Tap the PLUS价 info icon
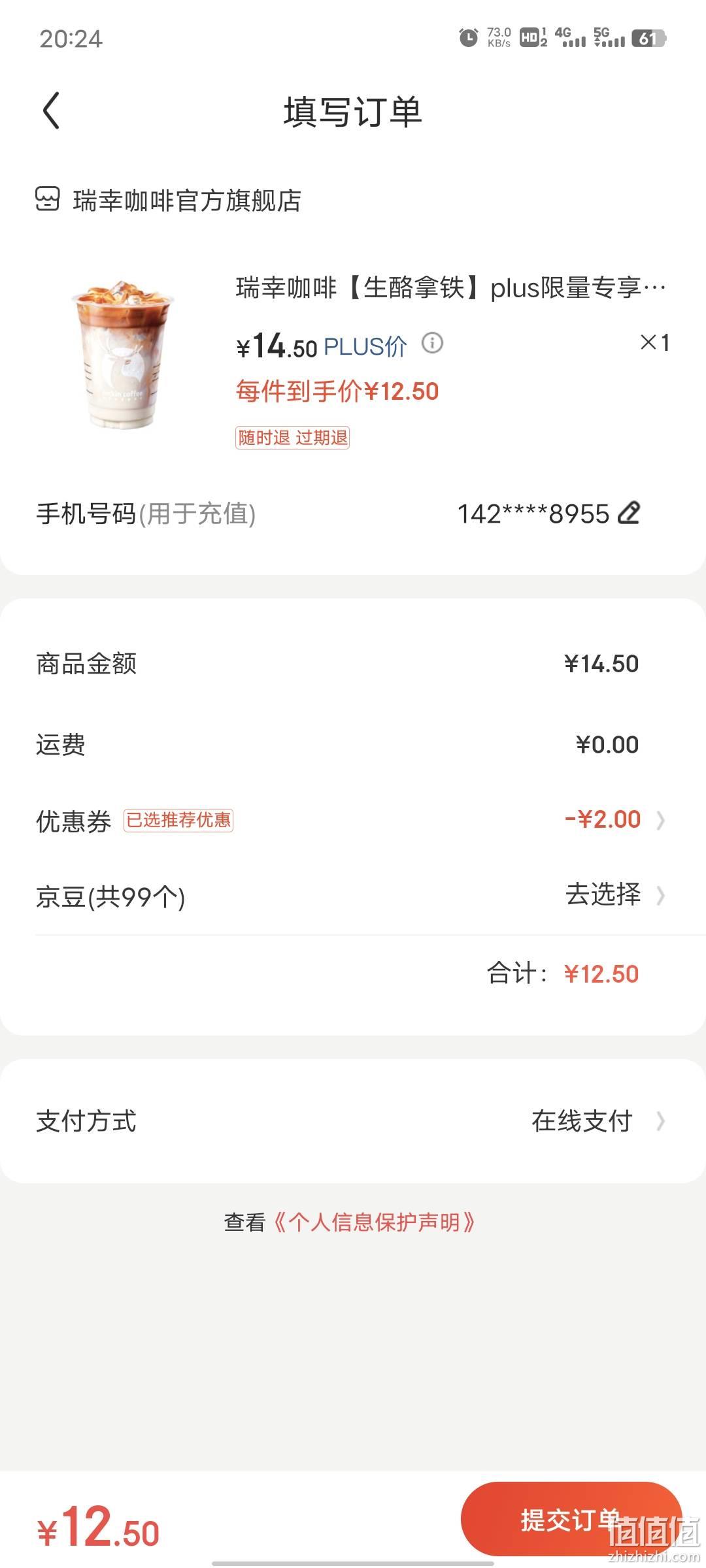The width and height of the screenshot is (706, 1568). 432,343
